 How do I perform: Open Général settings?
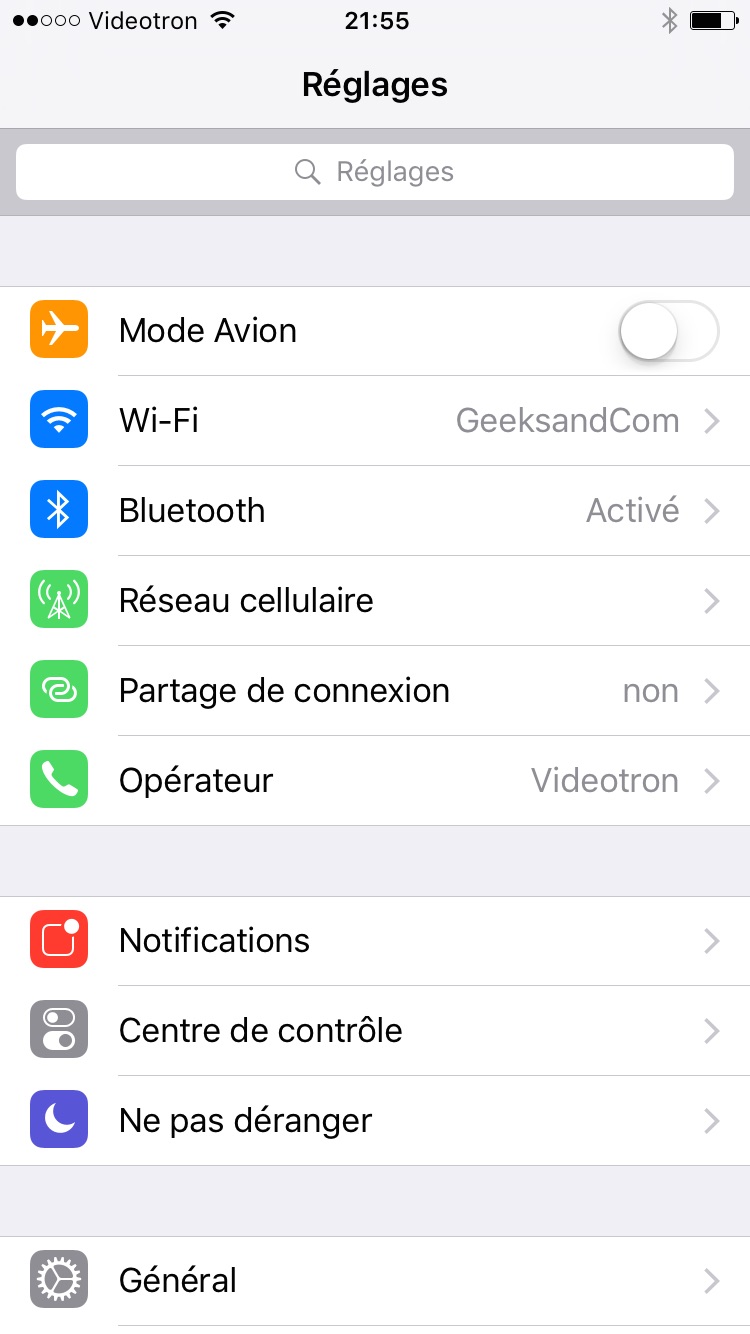point(375,1281)
